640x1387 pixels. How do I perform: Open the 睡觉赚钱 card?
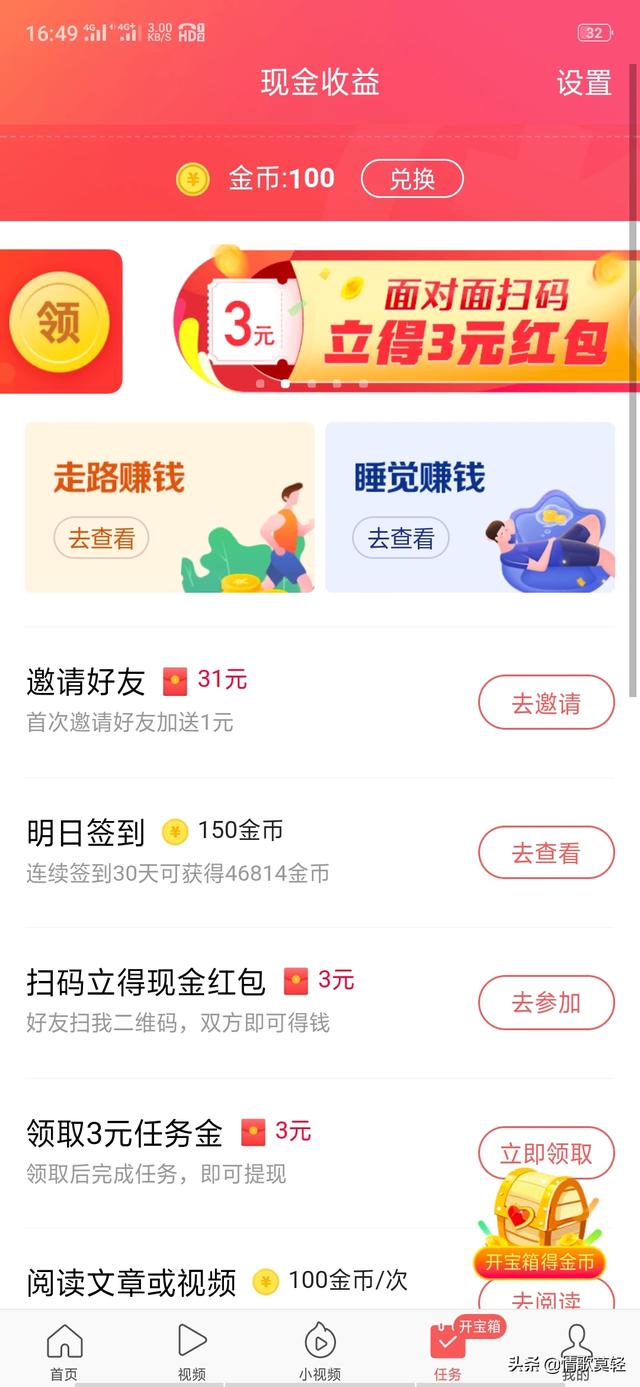(470, 507)
